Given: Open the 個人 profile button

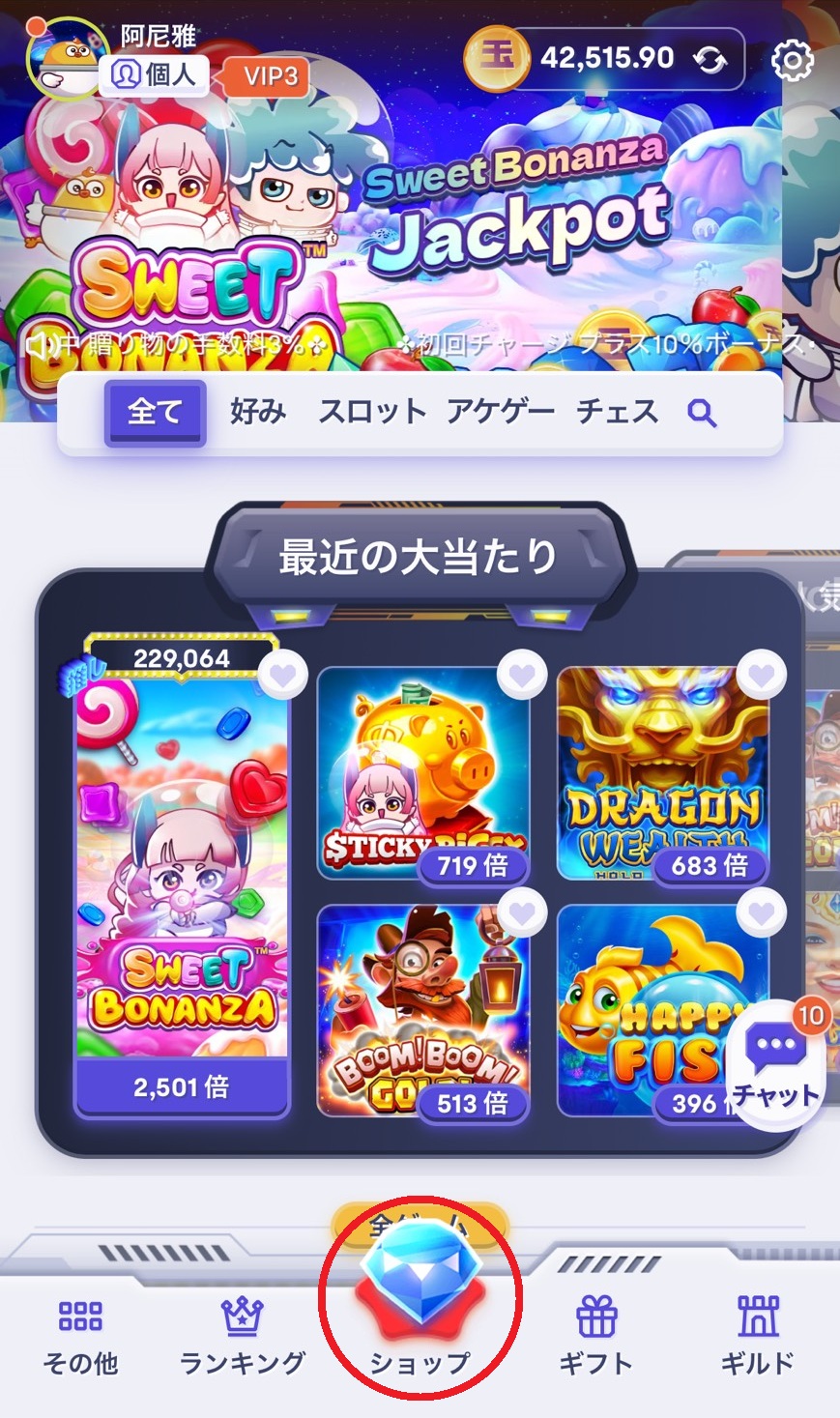Looking at the screenshot, I should 155,75.
